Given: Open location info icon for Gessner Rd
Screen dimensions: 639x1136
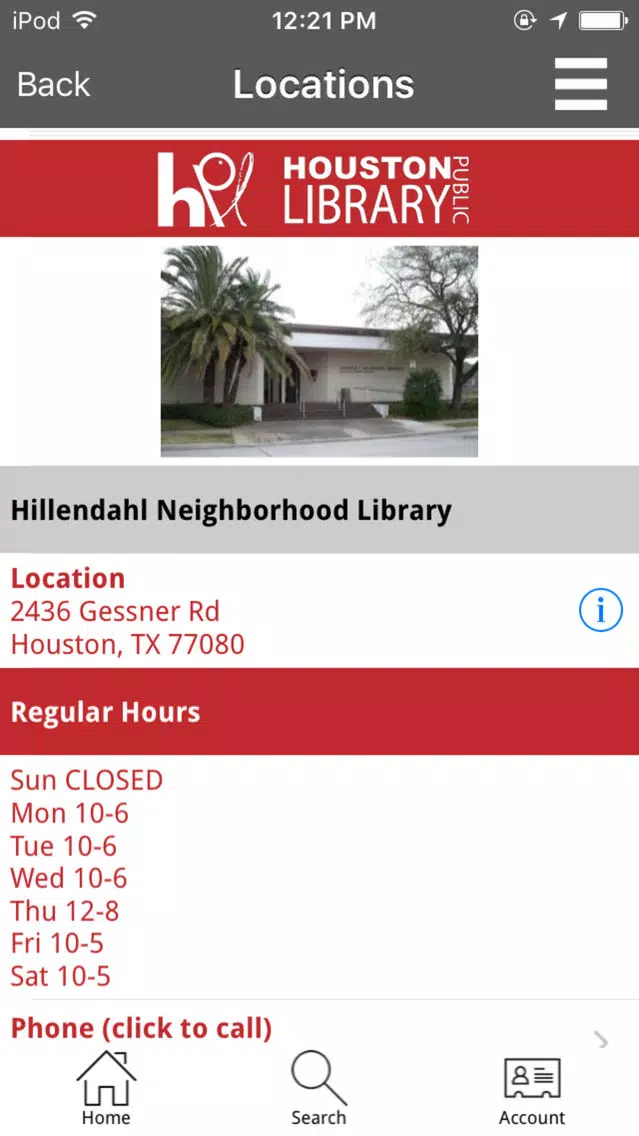Looking at the screenshot, I should click(601, 611).
